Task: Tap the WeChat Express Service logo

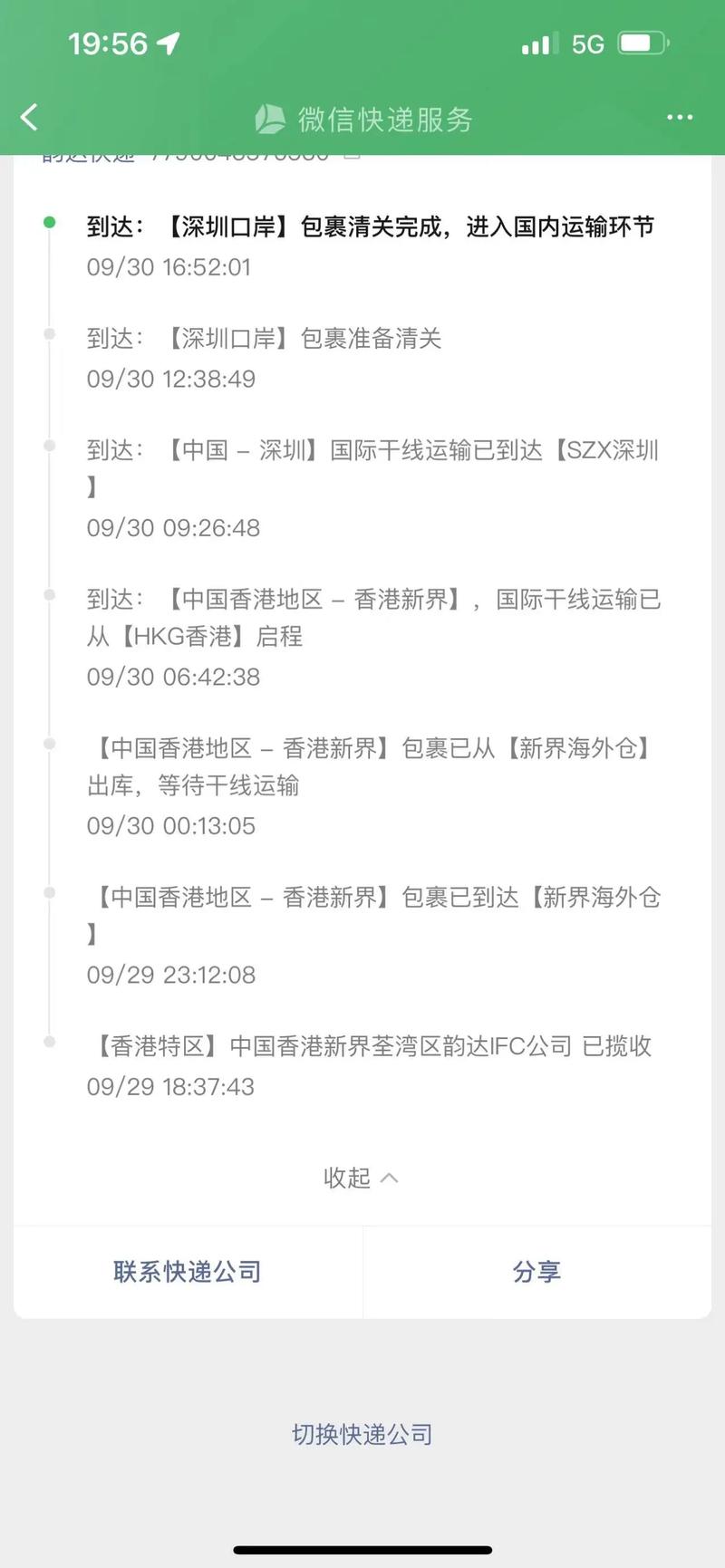Action: tap(271, 118)
